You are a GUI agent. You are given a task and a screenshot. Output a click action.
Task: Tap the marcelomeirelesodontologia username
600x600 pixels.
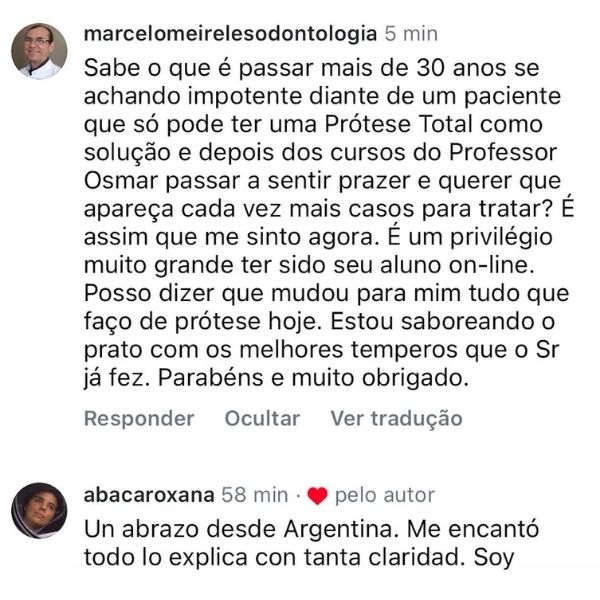click(231, 34)
